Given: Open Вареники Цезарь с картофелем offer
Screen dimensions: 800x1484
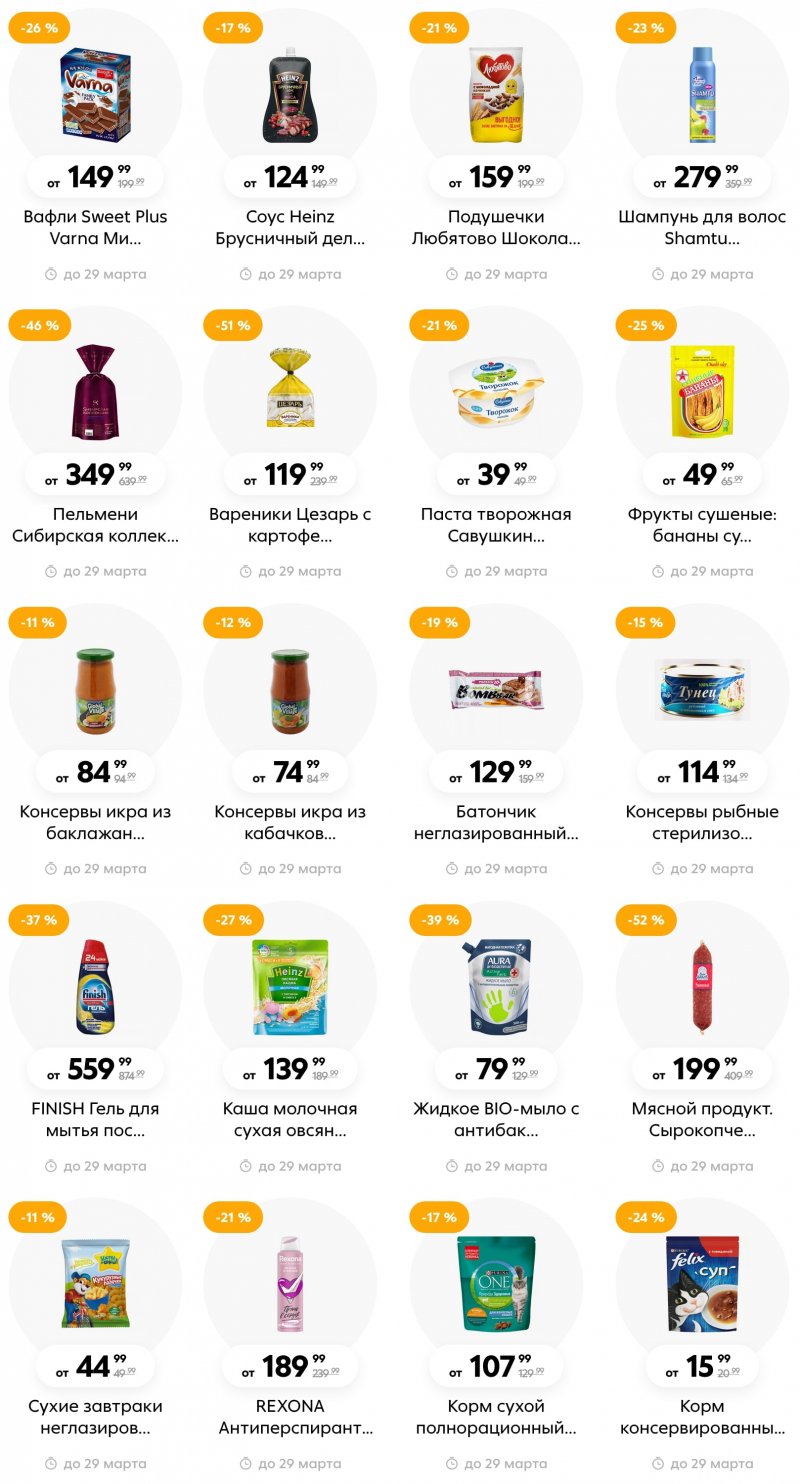Looking at the screenshot, I should coord(290,388).
